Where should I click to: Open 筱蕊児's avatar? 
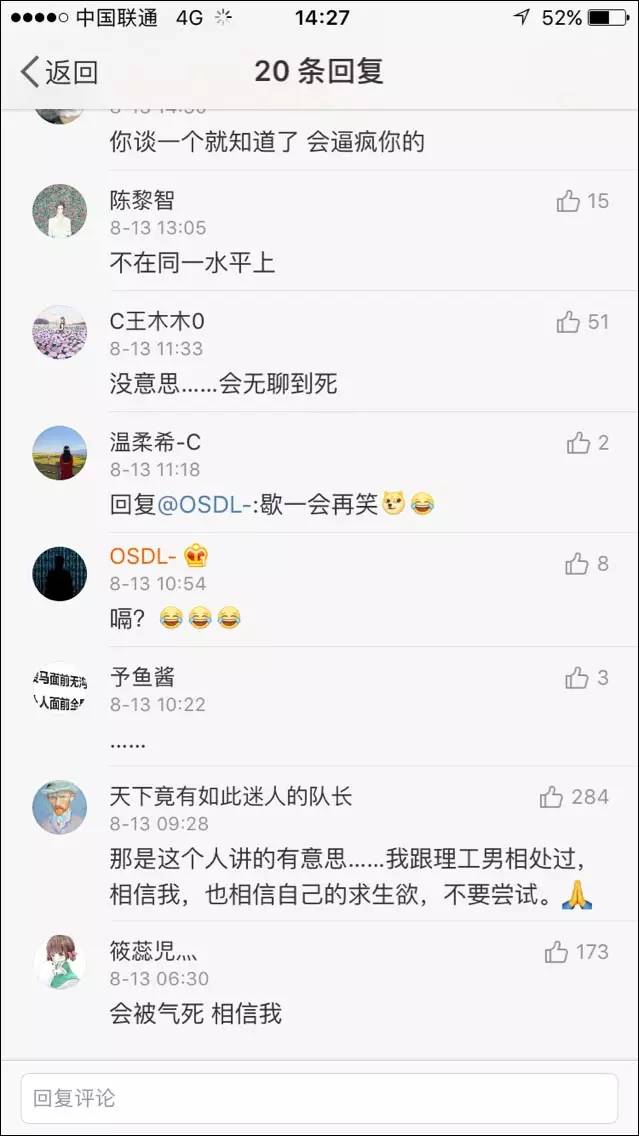[x=60, y=962]
